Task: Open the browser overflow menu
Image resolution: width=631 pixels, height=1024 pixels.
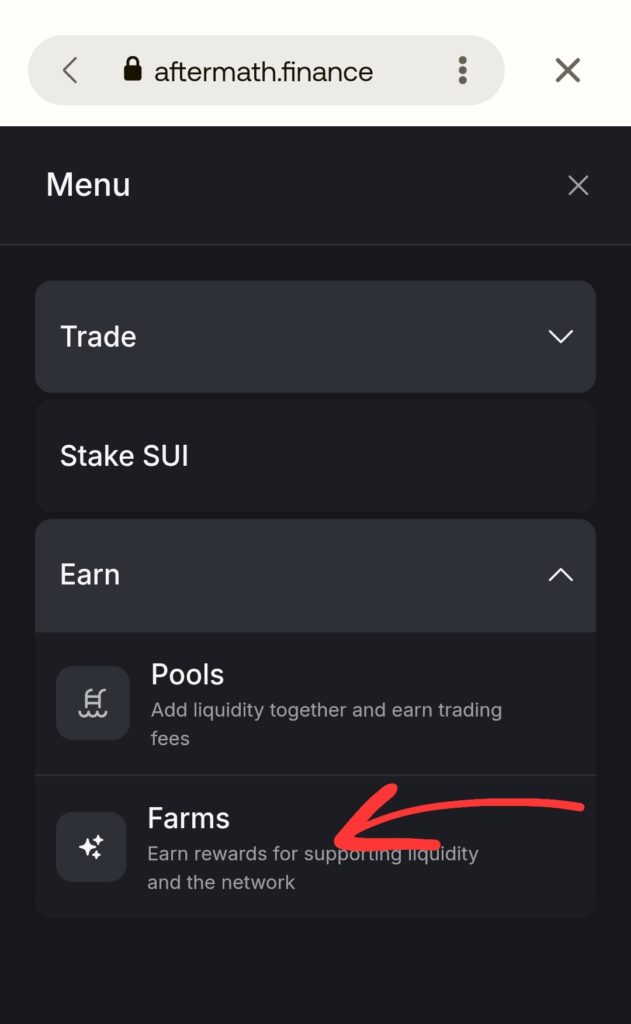Action: (462, 70)
